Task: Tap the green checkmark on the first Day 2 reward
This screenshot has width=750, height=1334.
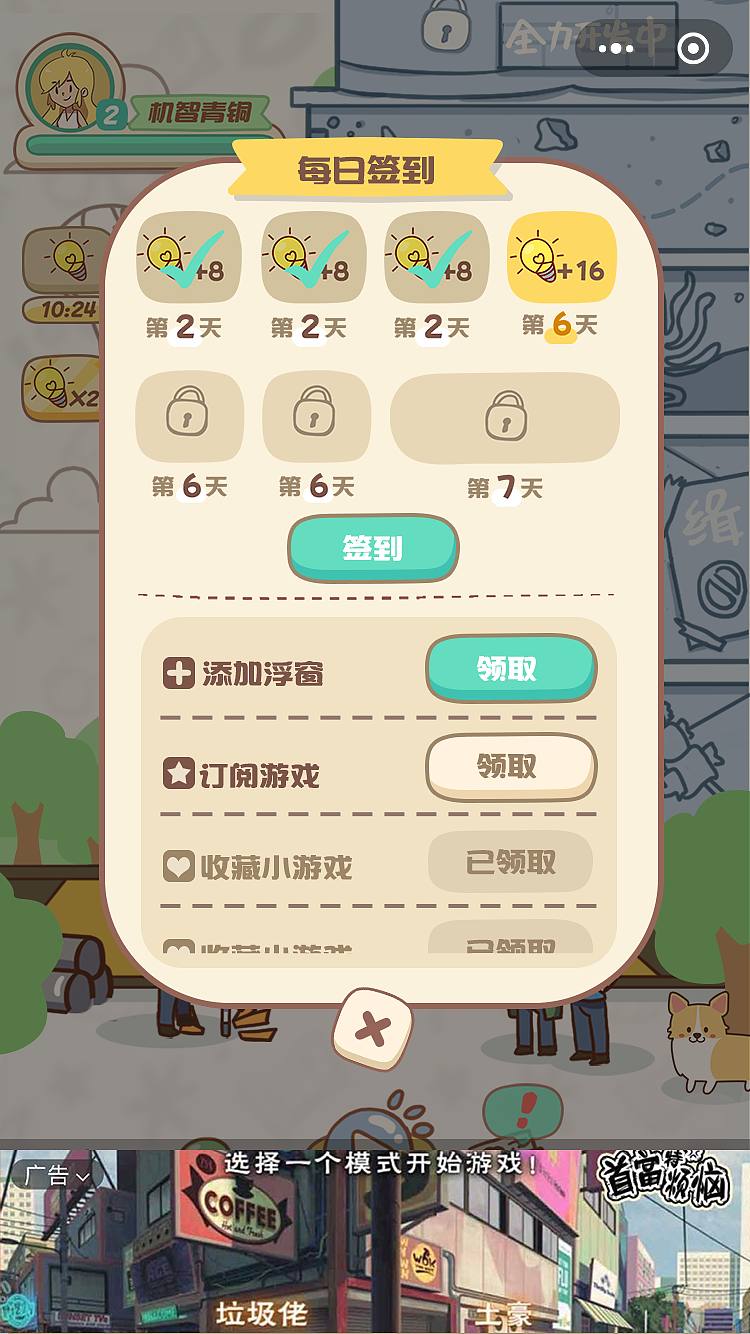Action: pyautogui.click(x=190, y=262)
